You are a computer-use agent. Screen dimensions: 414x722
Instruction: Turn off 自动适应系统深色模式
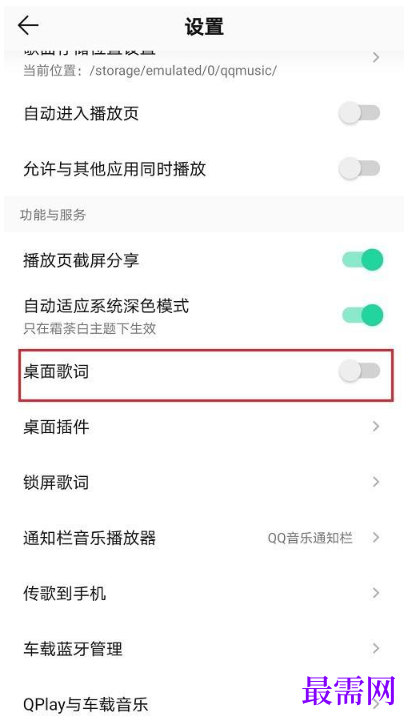[x=362, y=315]
